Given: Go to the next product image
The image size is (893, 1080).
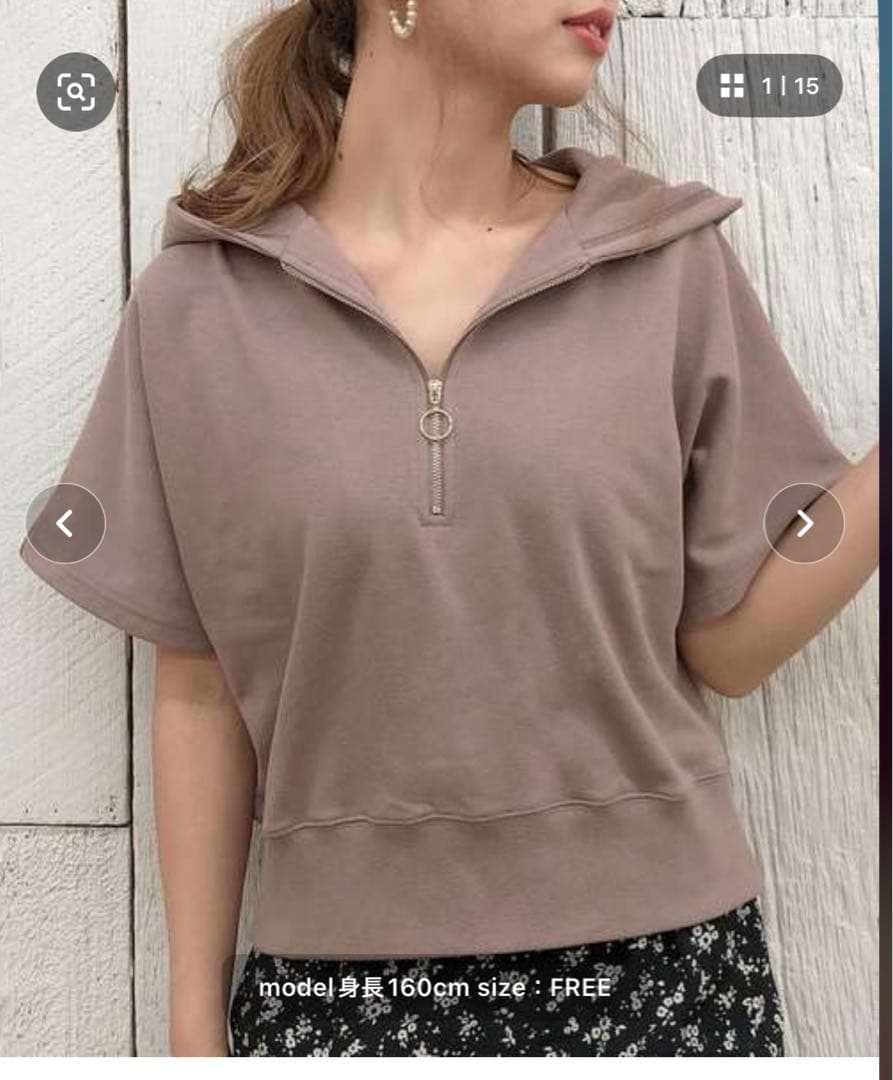Looking at the screenshot, I should (804, 523).
